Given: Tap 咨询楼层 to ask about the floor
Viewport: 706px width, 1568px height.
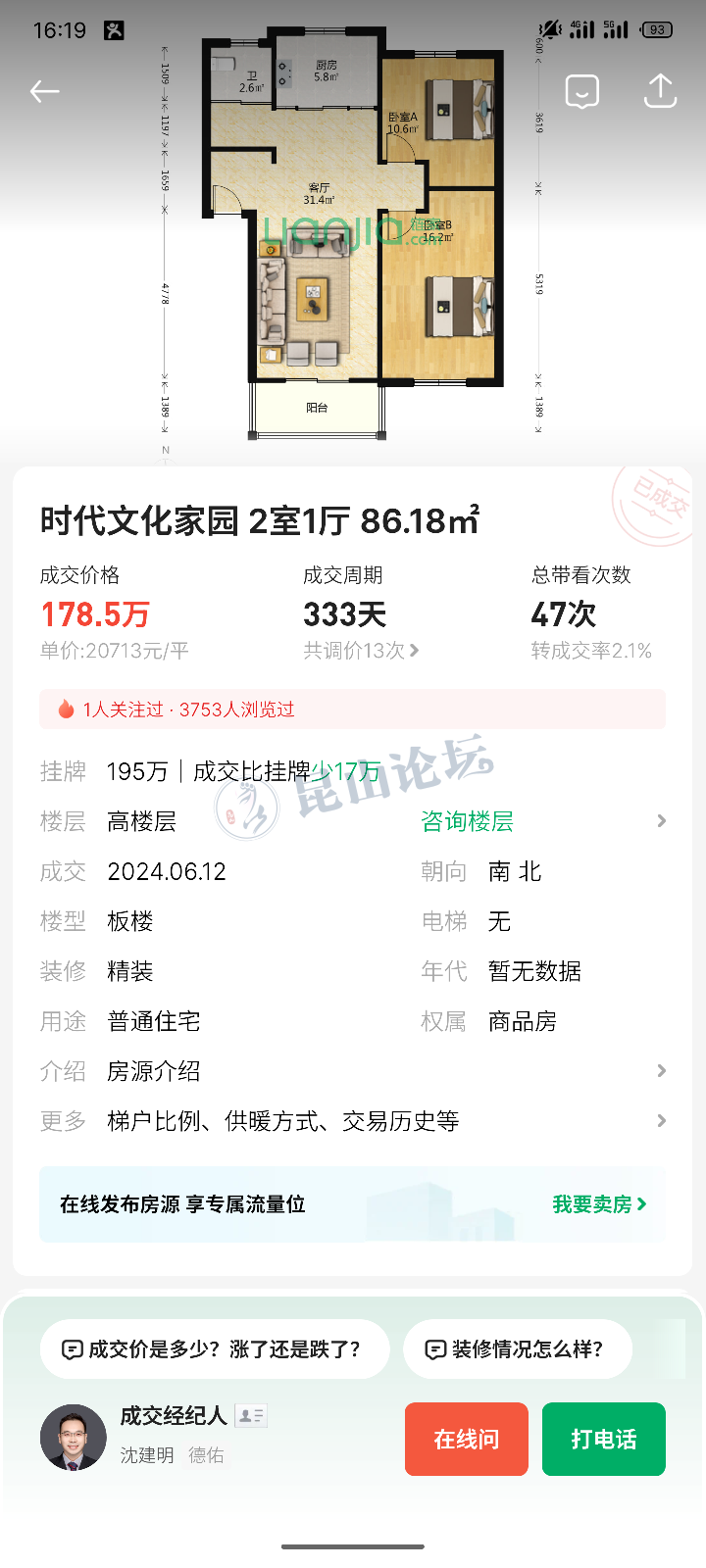Looking at the screenshot, I should pyautogui.click(x=467, y=821).
